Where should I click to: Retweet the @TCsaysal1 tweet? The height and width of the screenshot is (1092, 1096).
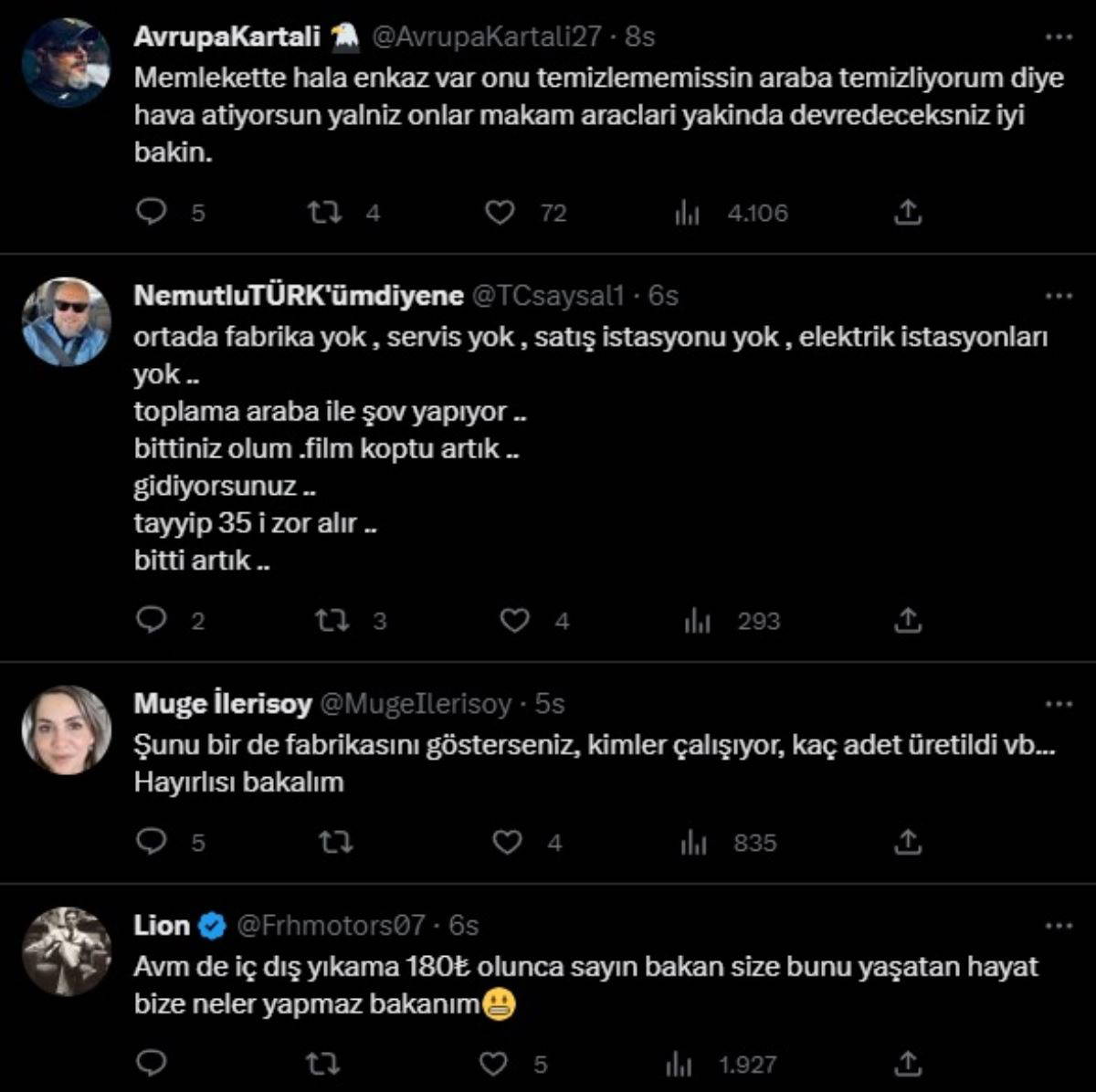(x=331, y=621)
